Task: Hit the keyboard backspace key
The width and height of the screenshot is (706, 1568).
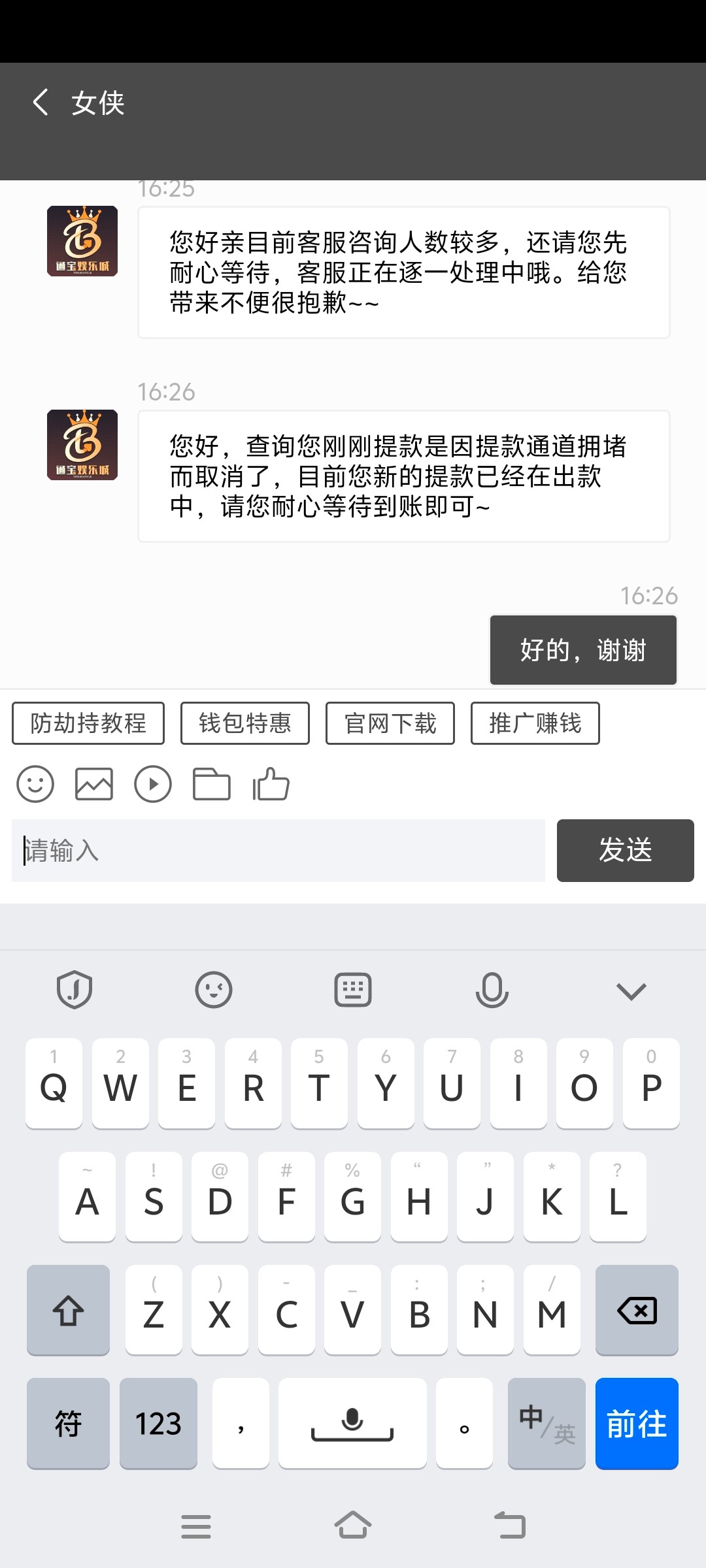Action: pos(637,1309)
